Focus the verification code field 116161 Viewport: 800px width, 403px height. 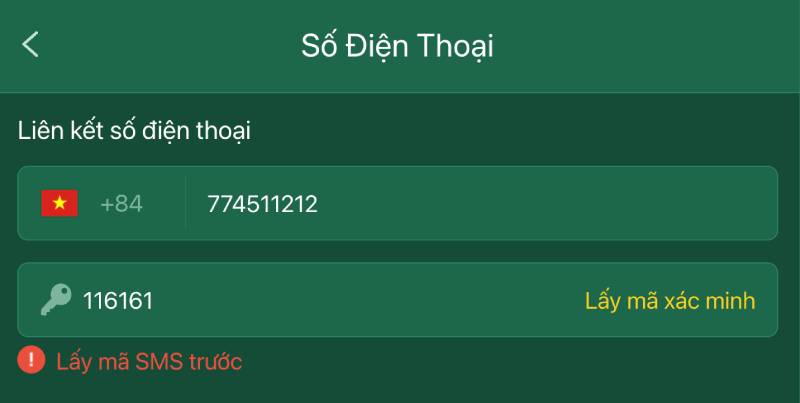[x=300, y=300]
